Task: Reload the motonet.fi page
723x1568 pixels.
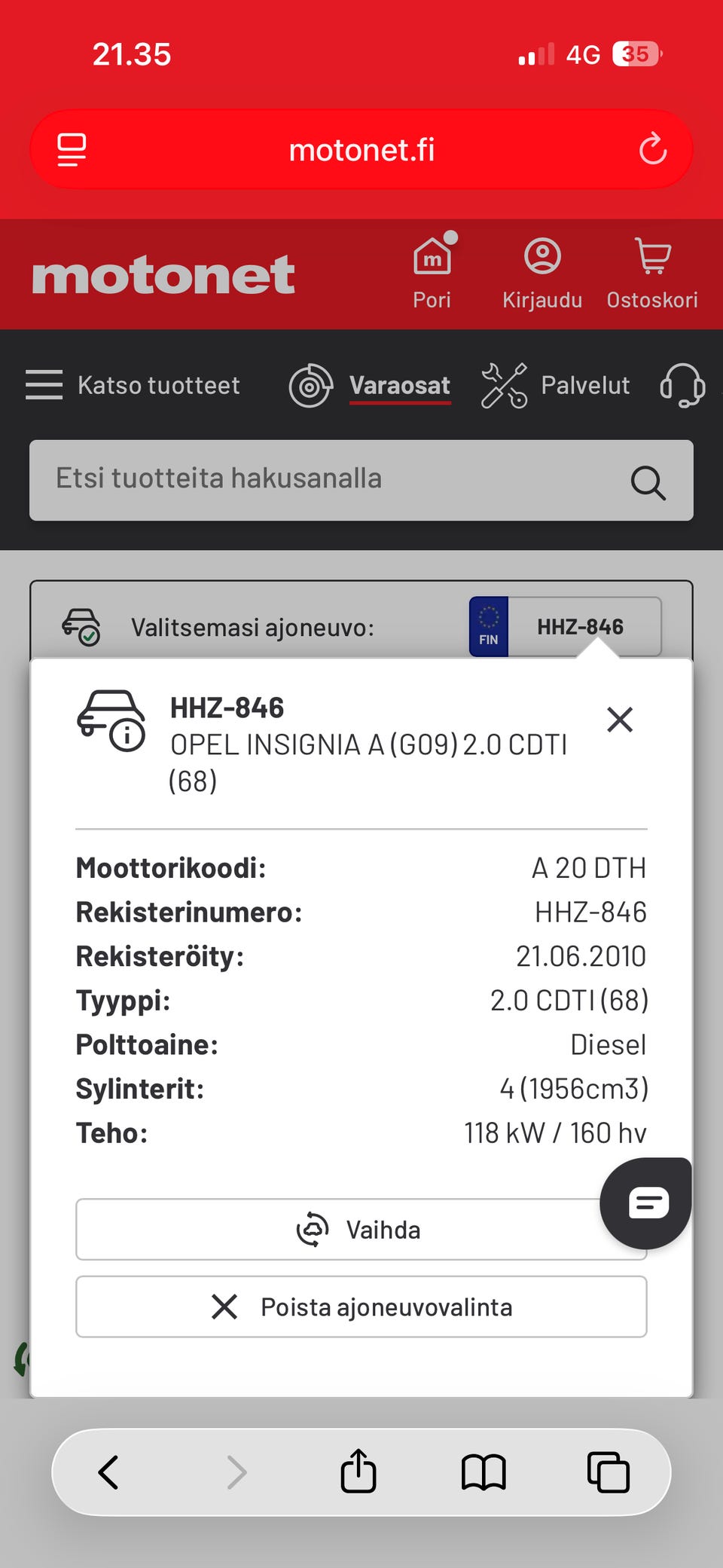Action: pyautogui.click(x=652, y=149)
